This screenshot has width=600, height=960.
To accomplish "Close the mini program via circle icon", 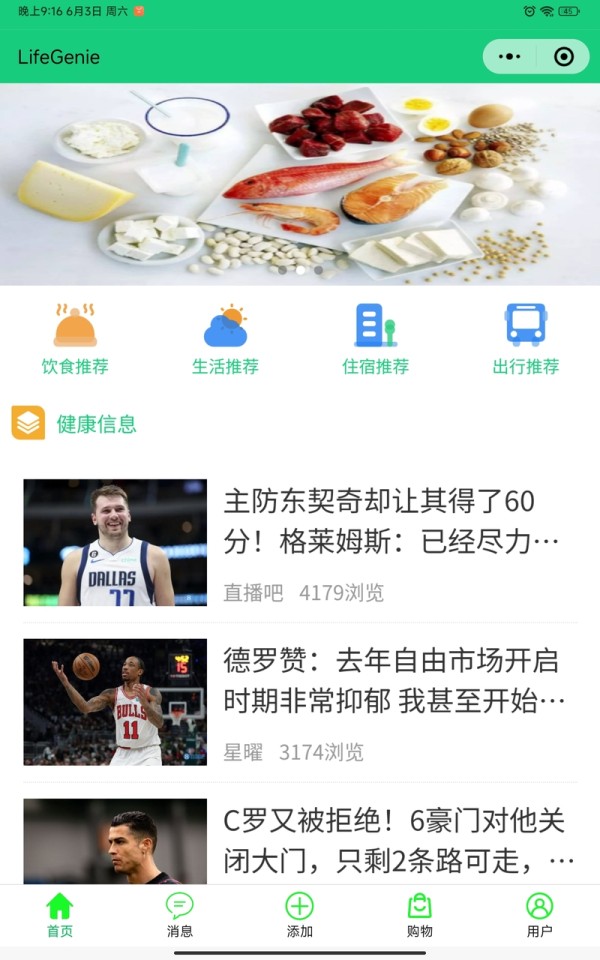I will [563, 57].
